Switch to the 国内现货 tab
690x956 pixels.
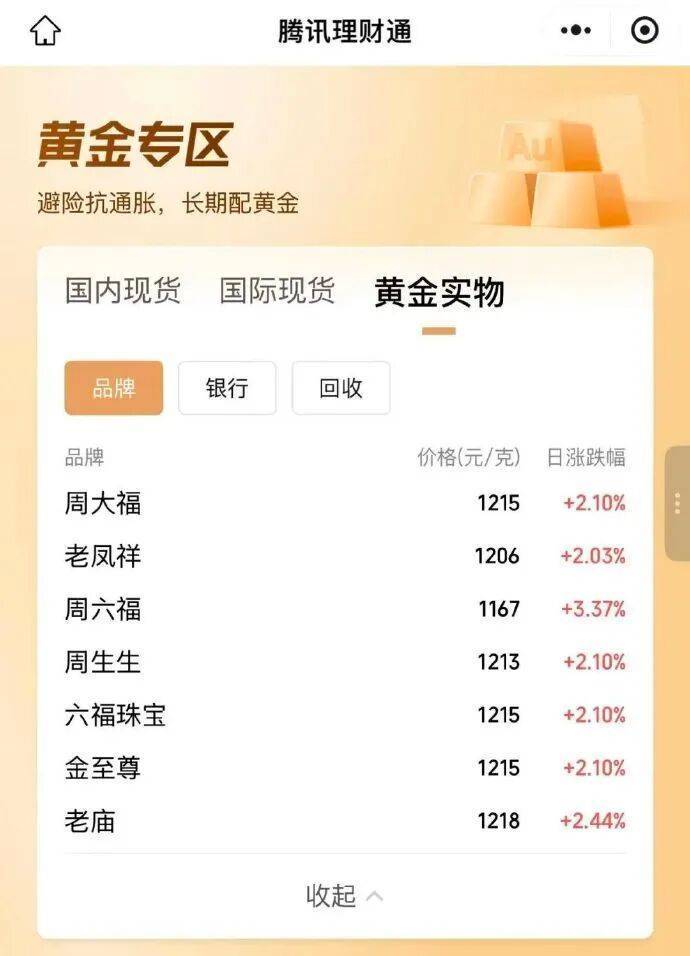click(x=123, y=291)
